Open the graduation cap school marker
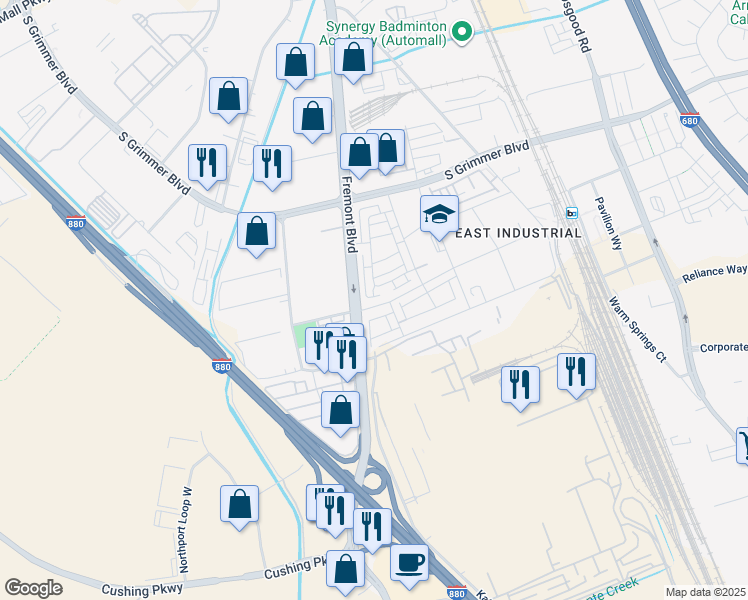Screen dimensions: 748x600 point(439,215)
